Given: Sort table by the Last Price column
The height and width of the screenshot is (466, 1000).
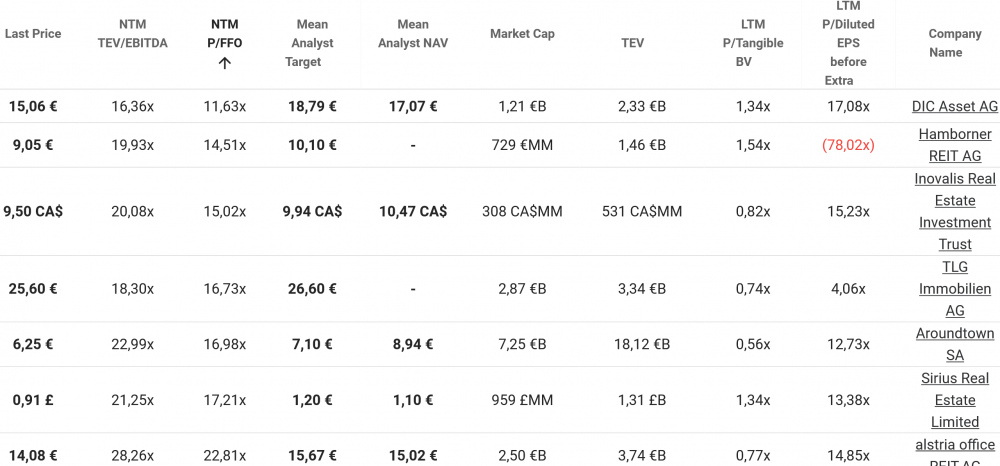Looking at the screenshot, I should click(33, 34).
